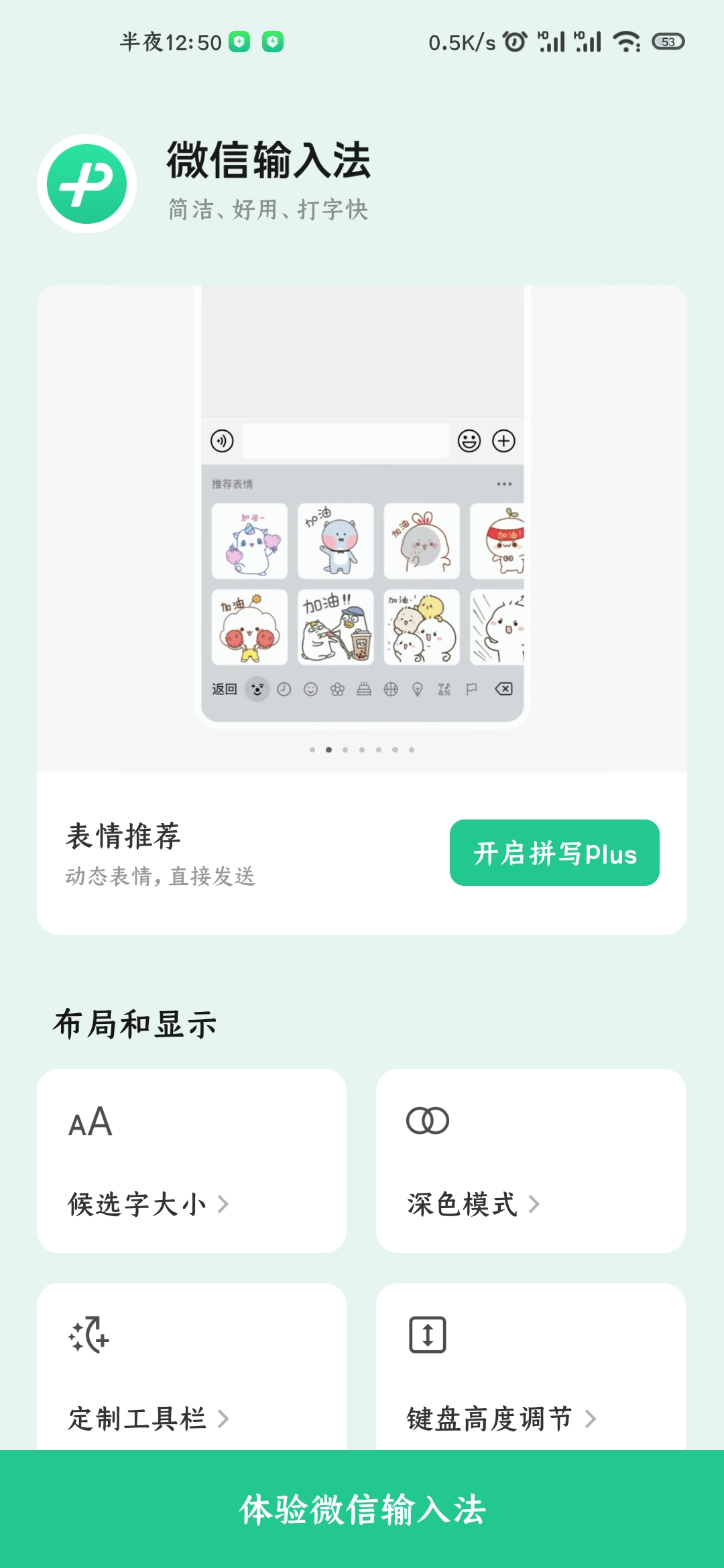Open 候选字大小 settings
Screen dimensions: 724x1568
pos(192,1161)
